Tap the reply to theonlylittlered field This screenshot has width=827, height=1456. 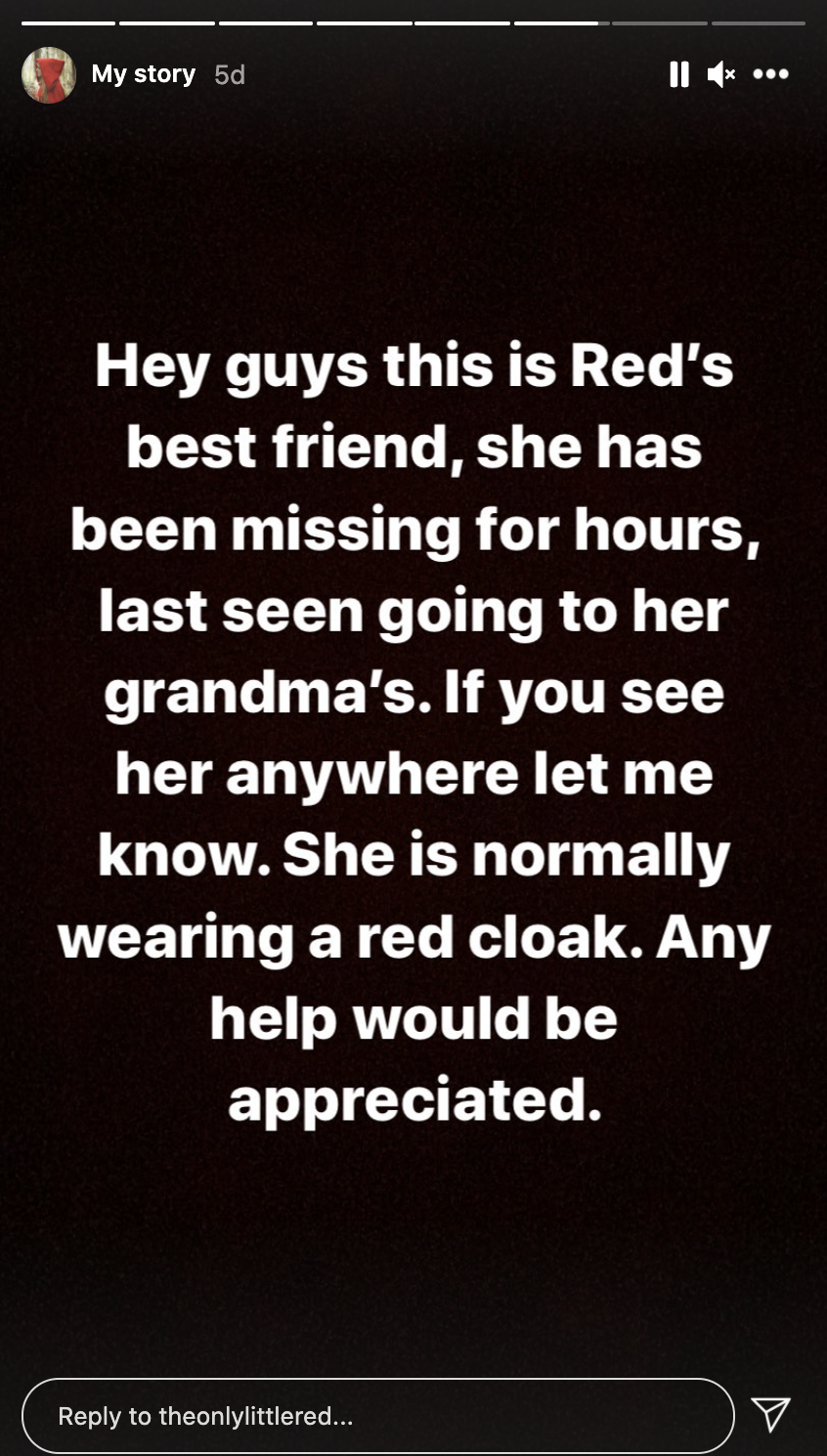click(x=378, y=1416)
